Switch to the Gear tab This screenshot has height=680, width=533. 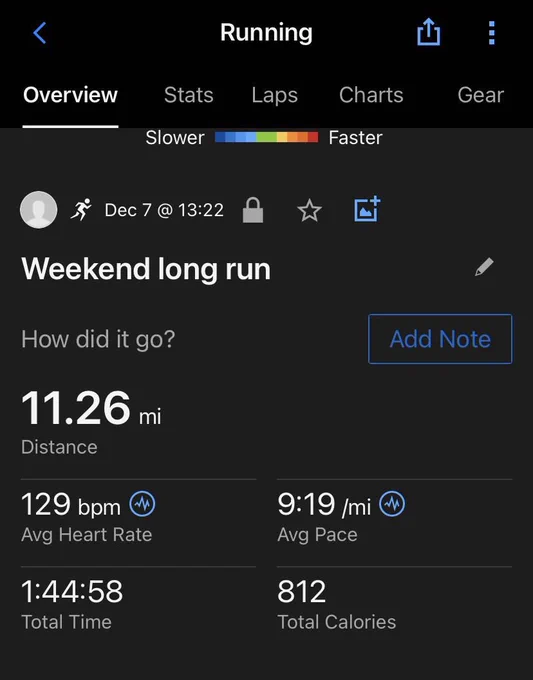pyautogui.click(x=481, y=95)
